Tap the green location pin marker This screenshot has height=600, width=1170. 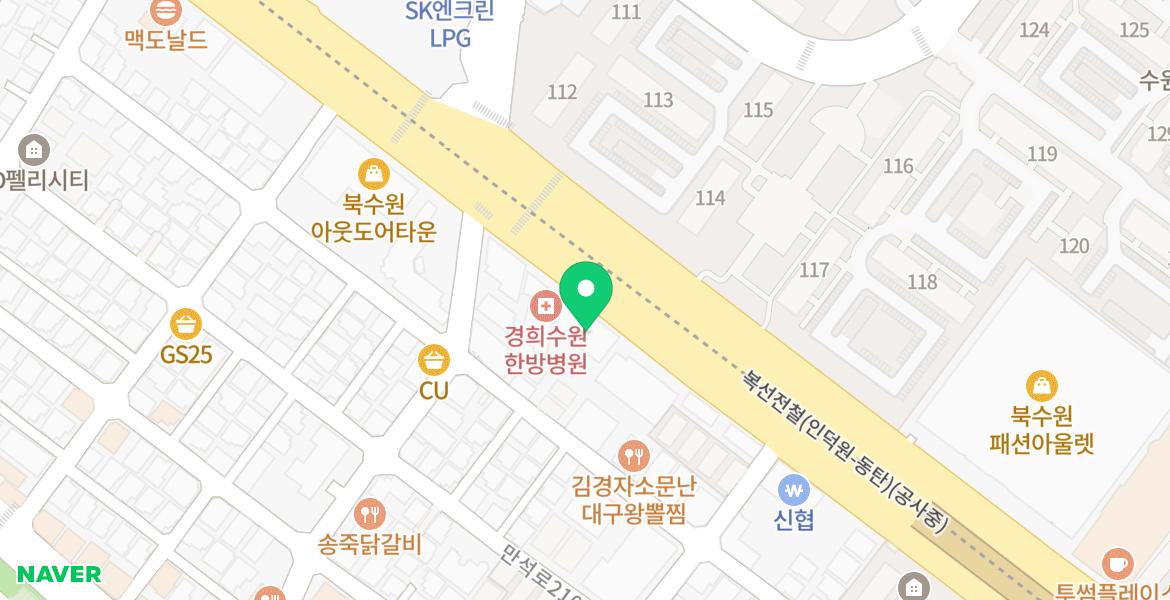[x=585, y=291]
